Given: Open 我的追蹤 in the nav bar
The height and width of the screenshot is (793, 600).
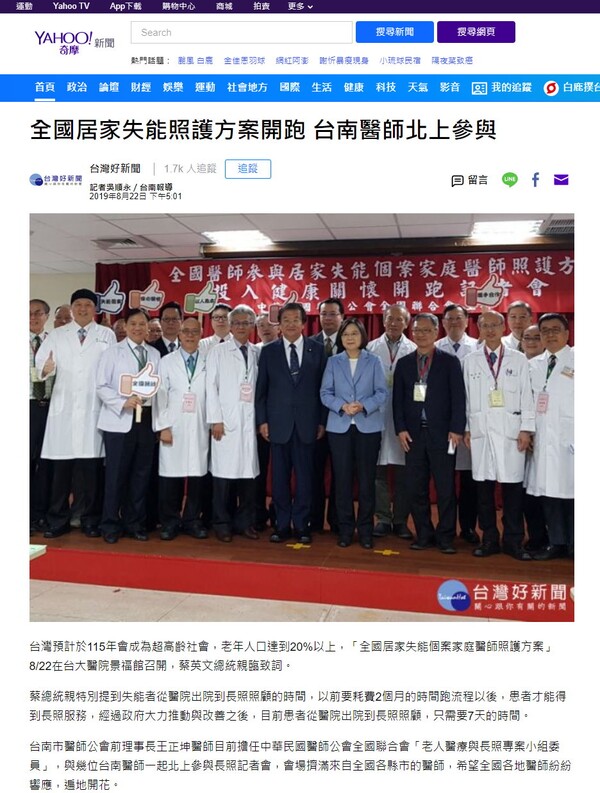Looking at the screenshot, I should point(501,87).
